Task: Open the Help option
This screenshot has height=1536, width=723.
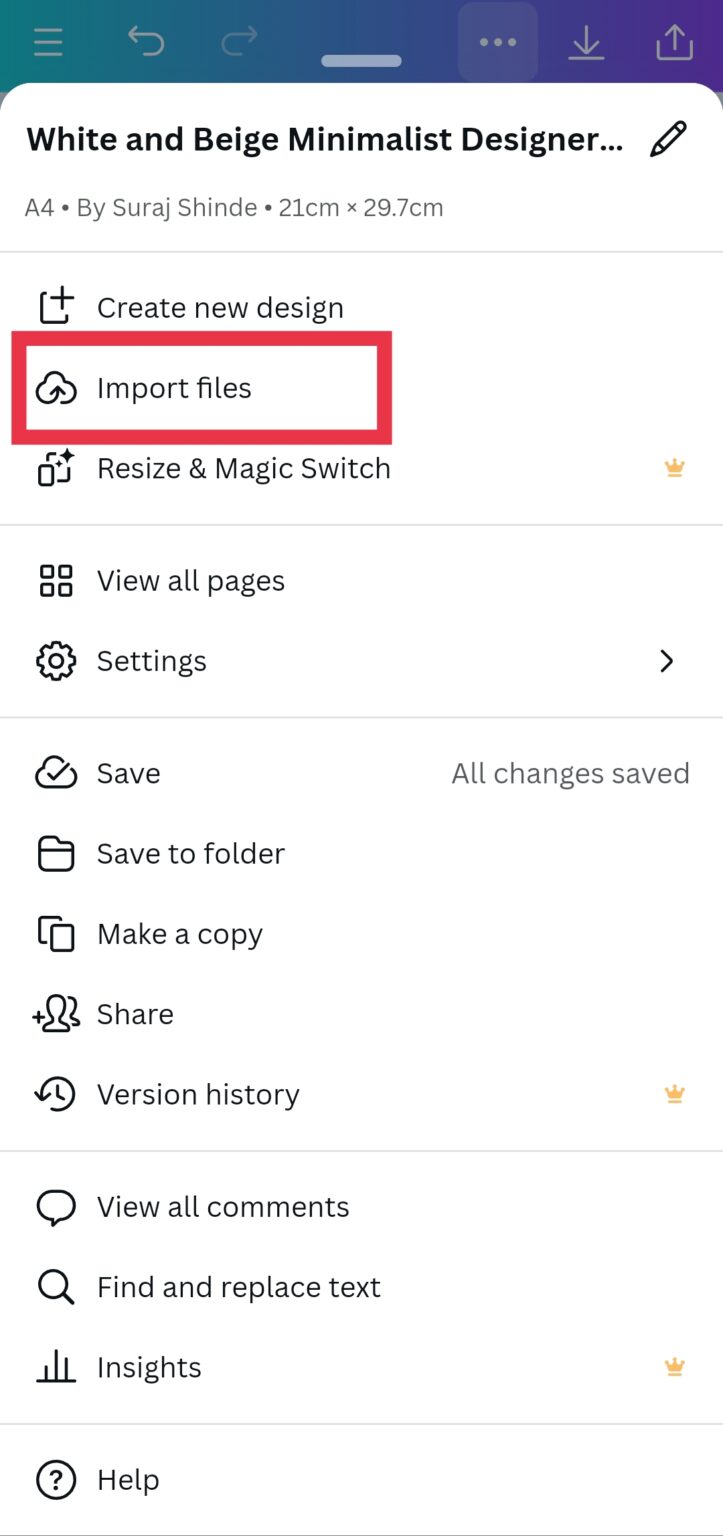Action: point(127,1480)
